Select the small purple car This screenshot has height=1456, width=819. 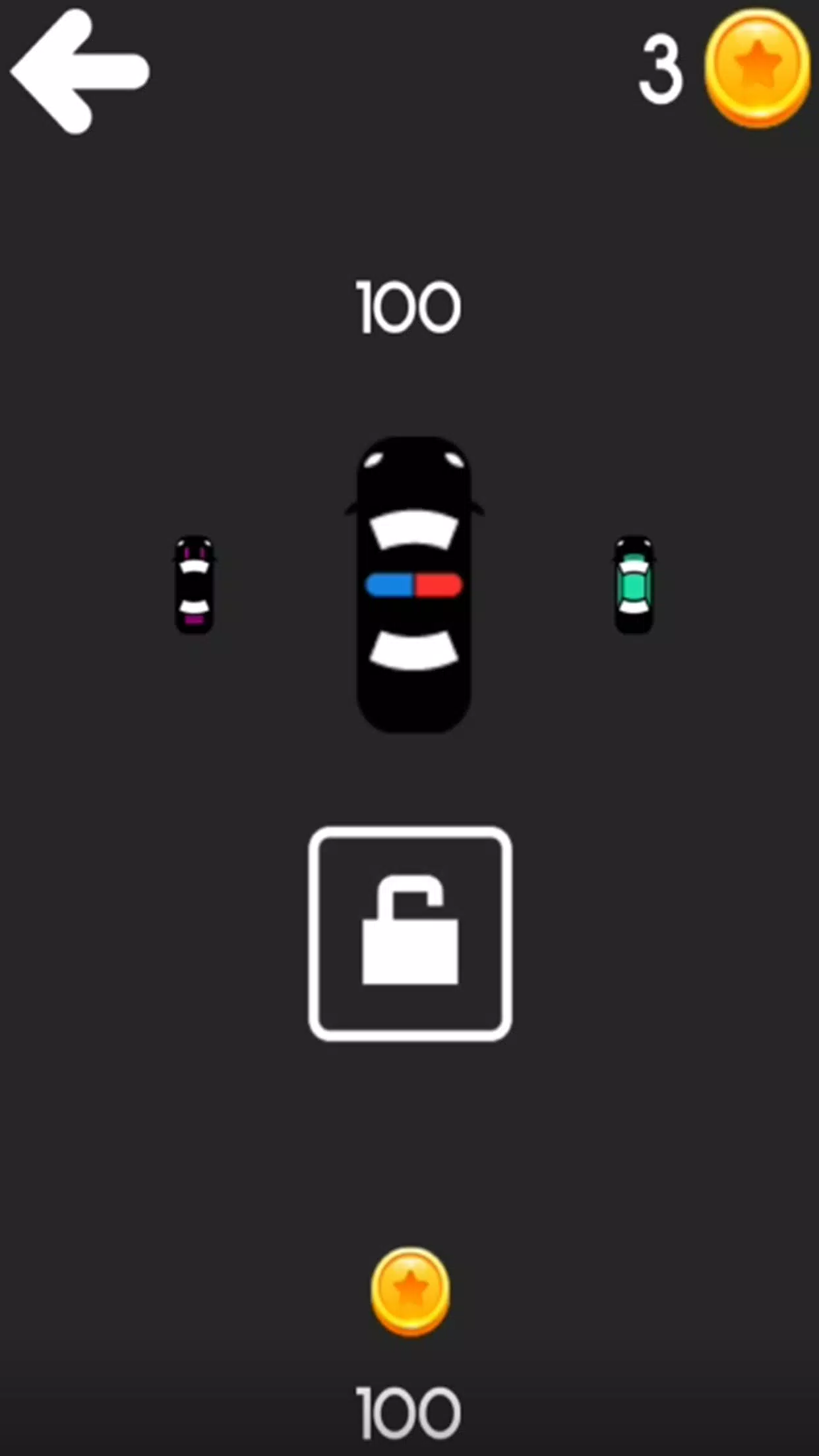(194, 584)
